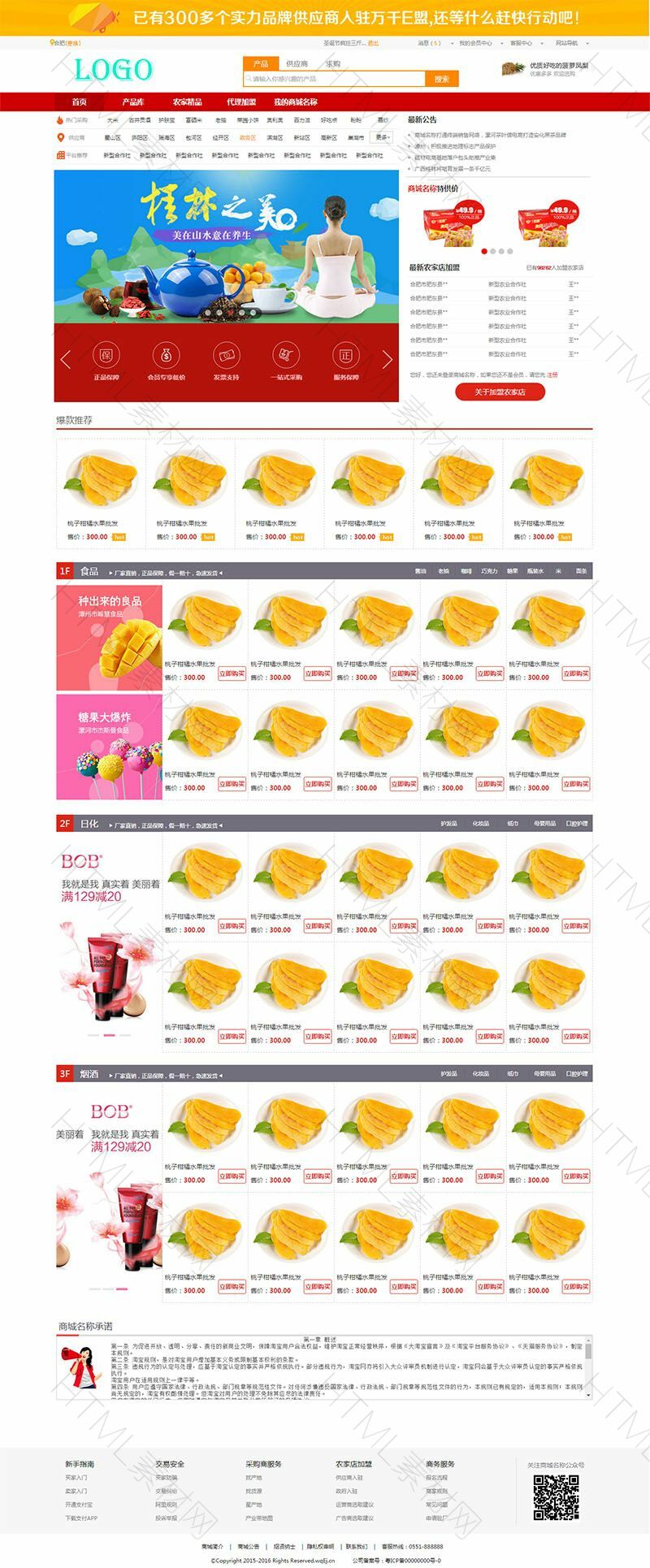The width and height of the screenshot is (650, 1568).
Task: Tap the orange 搜索 button
Action: pyautogui.click(x=441, y=79)
